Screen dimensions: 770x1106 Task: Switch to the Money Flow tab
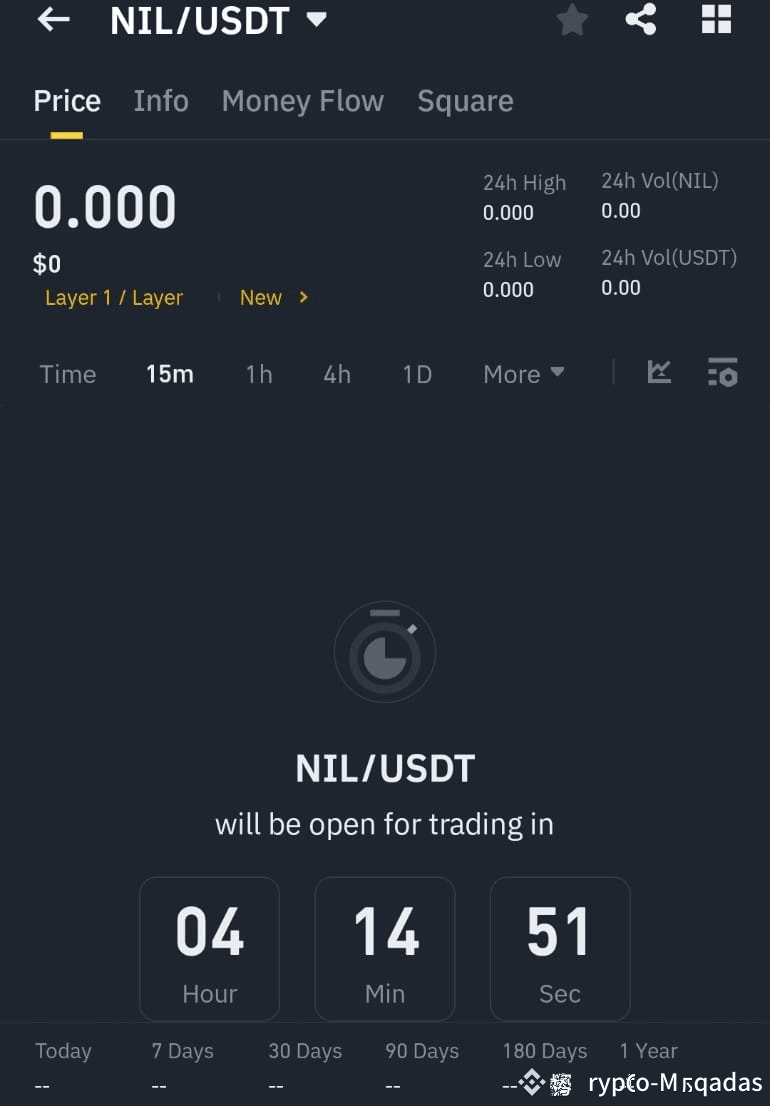pos(303,100)
